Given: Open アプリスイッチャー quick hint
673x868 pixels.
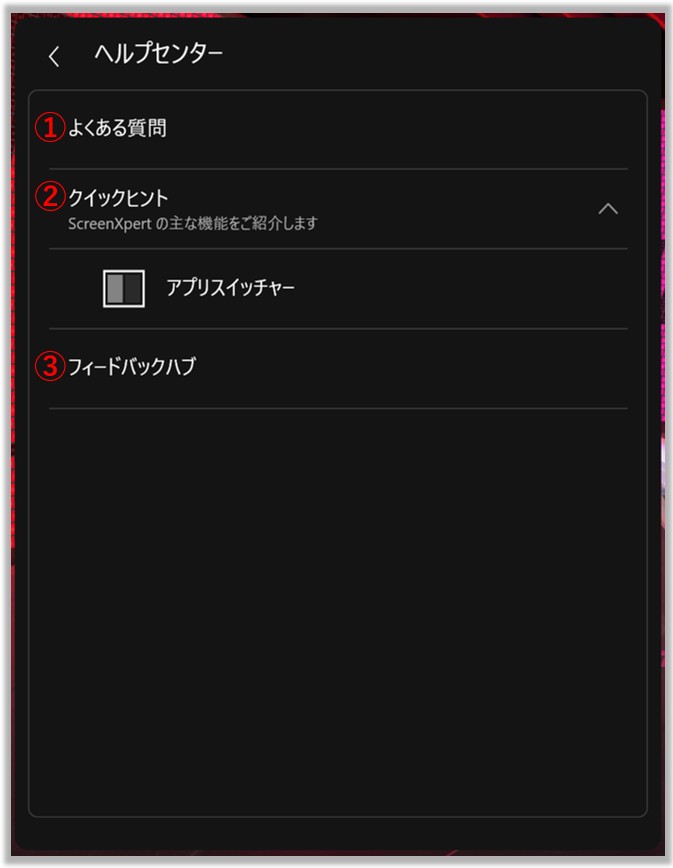Looking at the screenshot, I should 230,289.
